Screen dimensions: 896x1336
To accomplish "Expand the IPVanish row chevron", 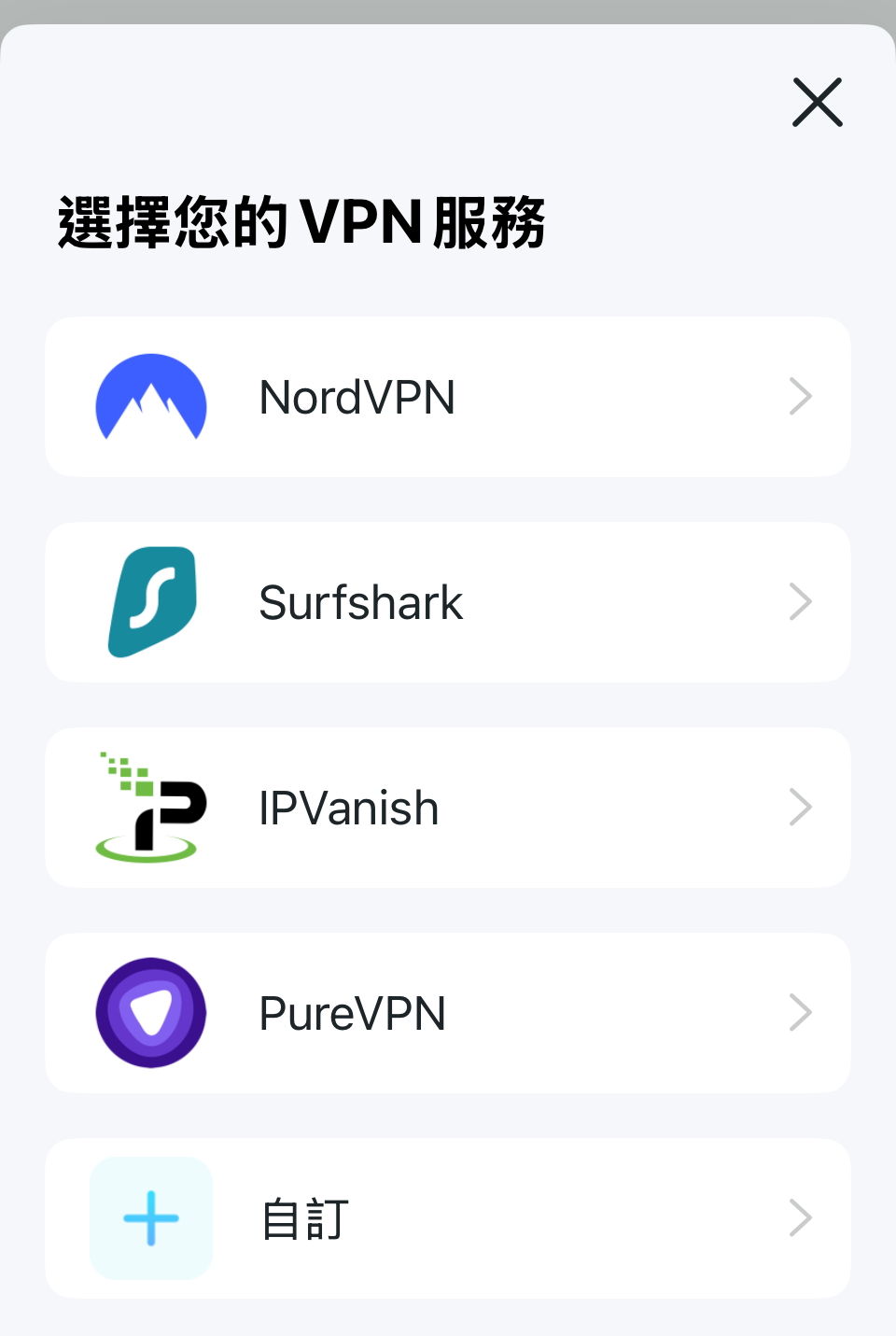I will [801, 807].
